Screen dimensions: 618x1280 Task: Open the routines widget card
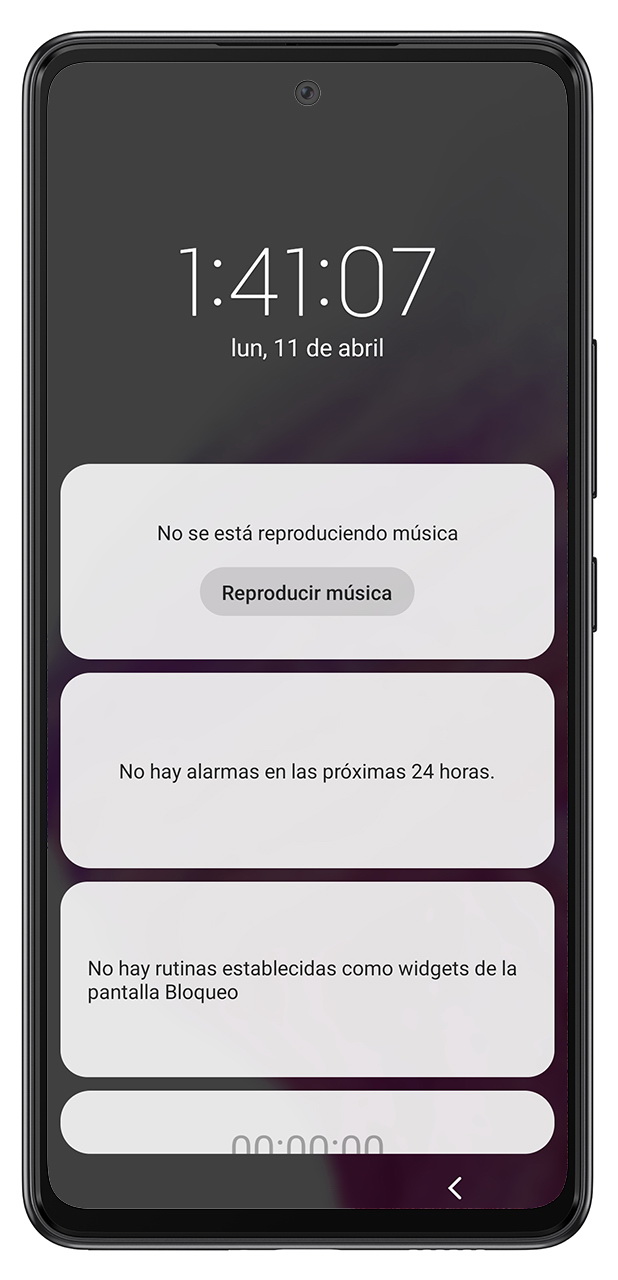(x=307, y=980)
